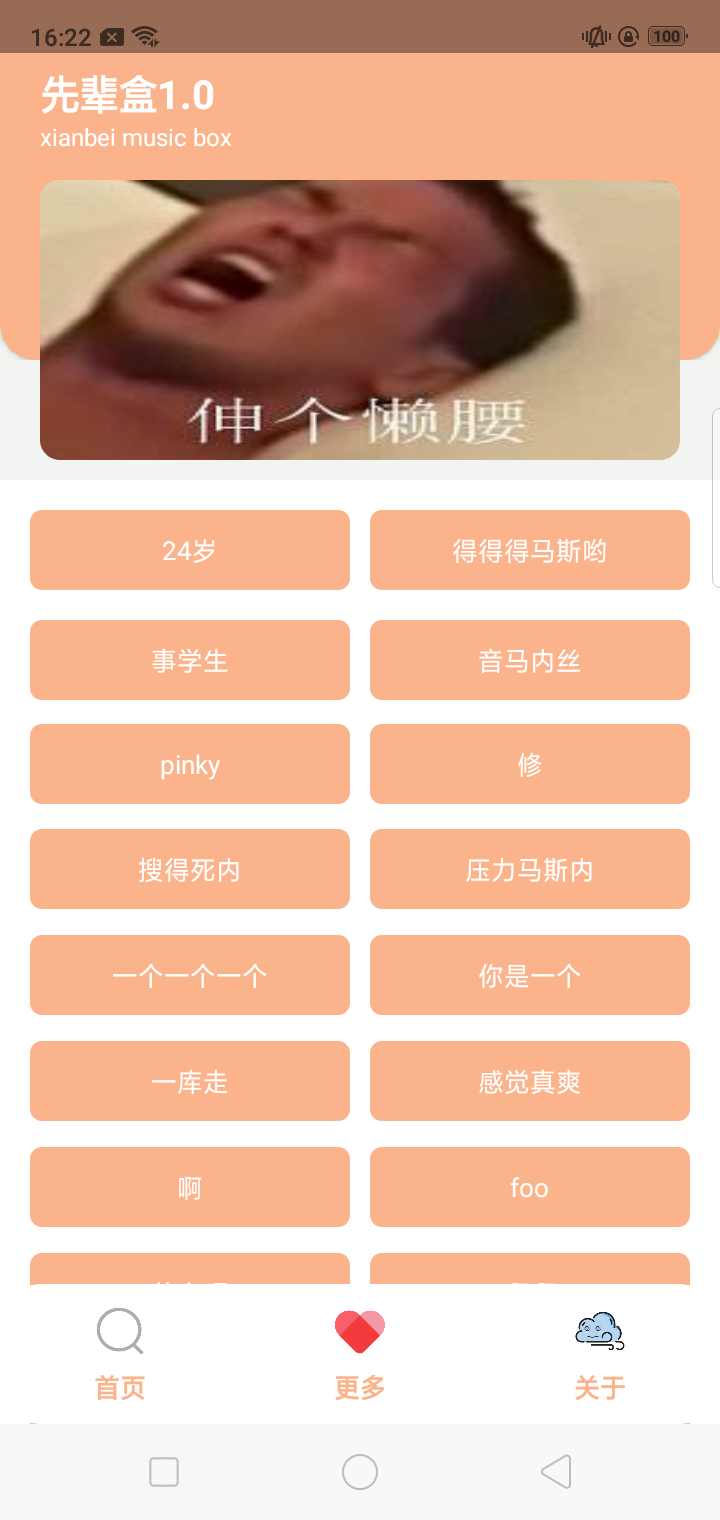Tap the battery indicator showing 100

664,36
